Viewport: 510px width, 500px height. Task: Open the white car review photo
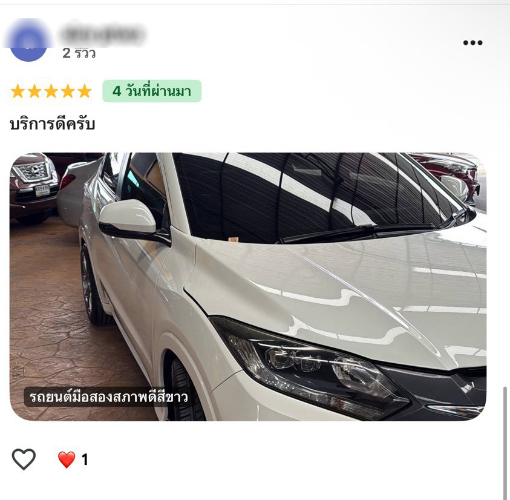[x=248, y=287]
